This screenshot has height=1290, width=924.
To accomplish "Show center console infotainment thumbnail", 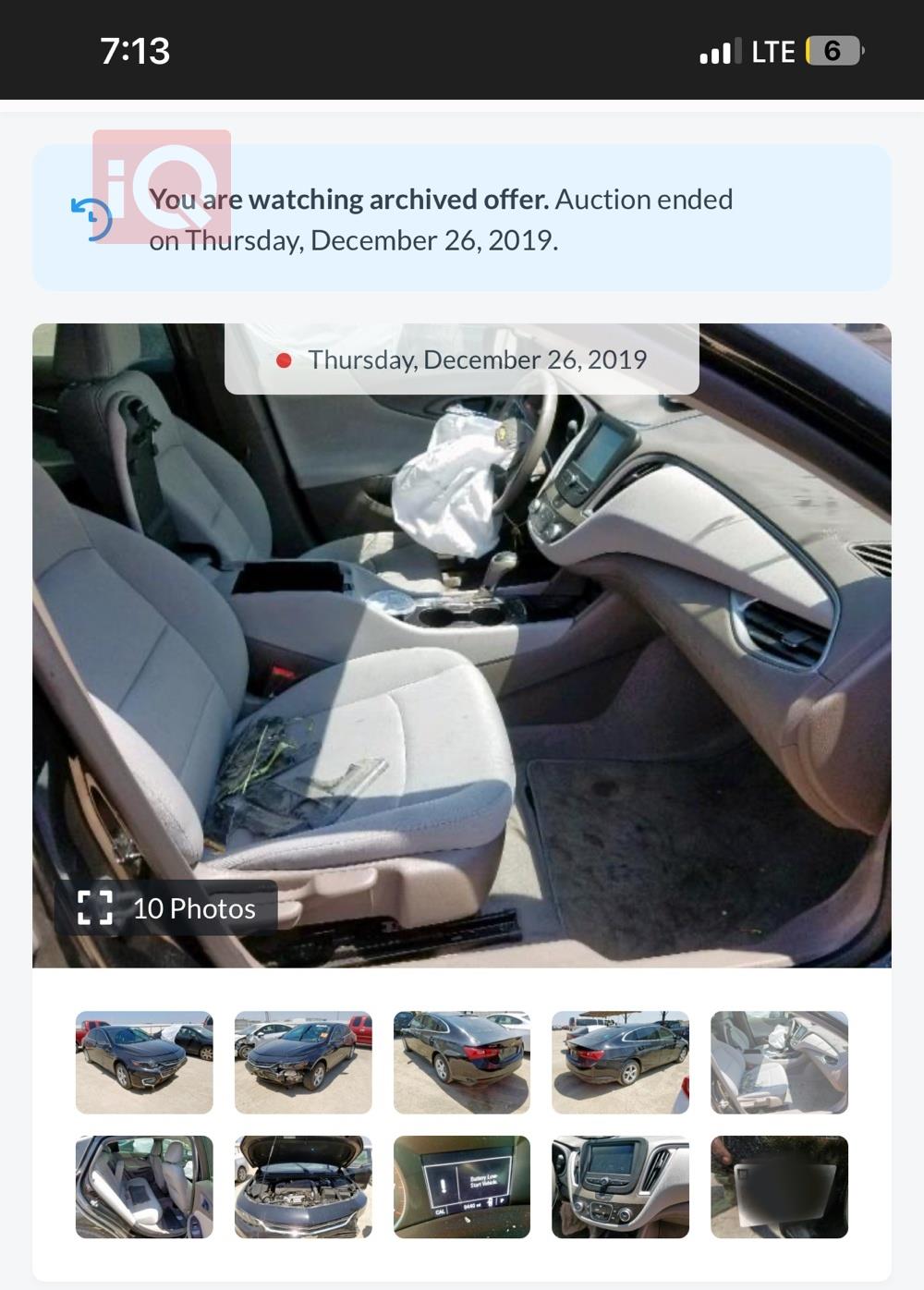I will tap(620, 1187).
